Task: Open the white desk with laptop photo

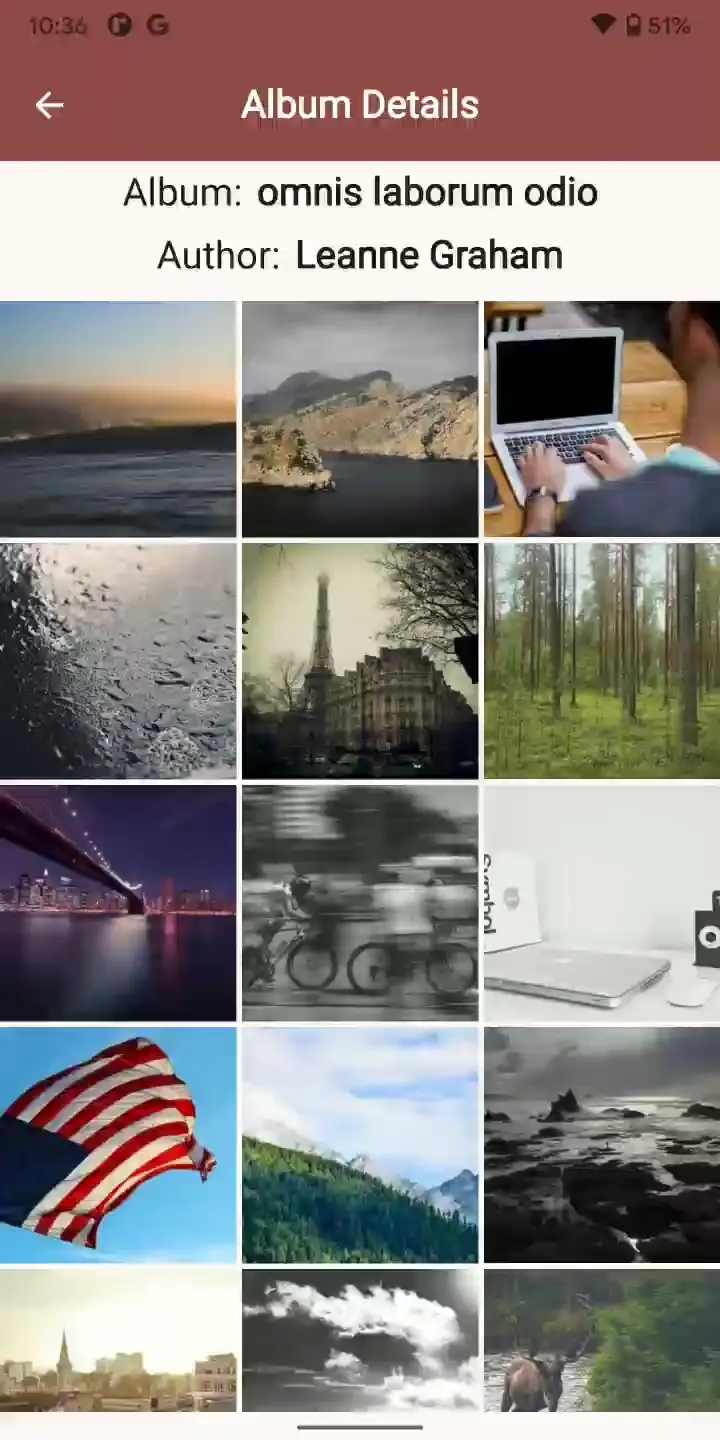Action: (602, 903)
